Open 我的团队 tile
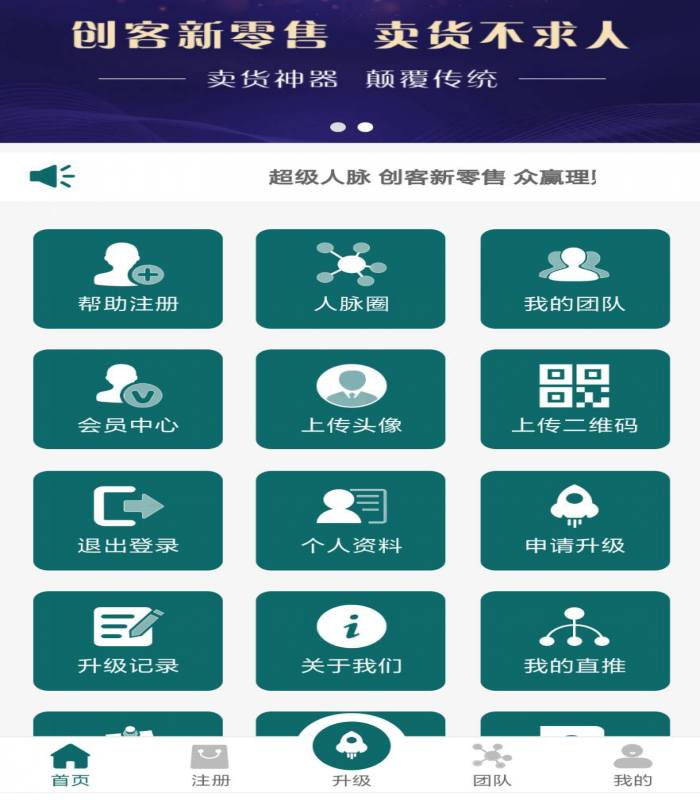This screenshot has height=800, width=700. [x=574, y=279]
